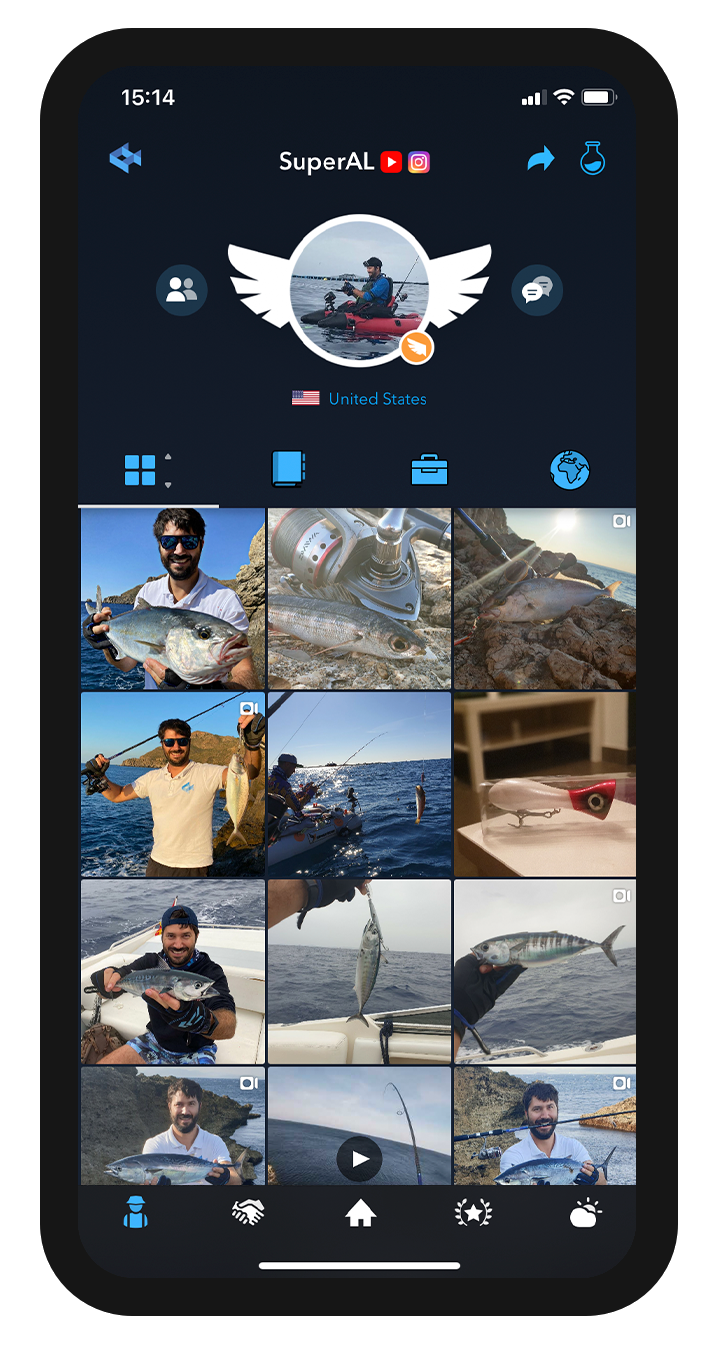
Task: Play the video showing the bent fishing rod
Action: coord(359,1126)
